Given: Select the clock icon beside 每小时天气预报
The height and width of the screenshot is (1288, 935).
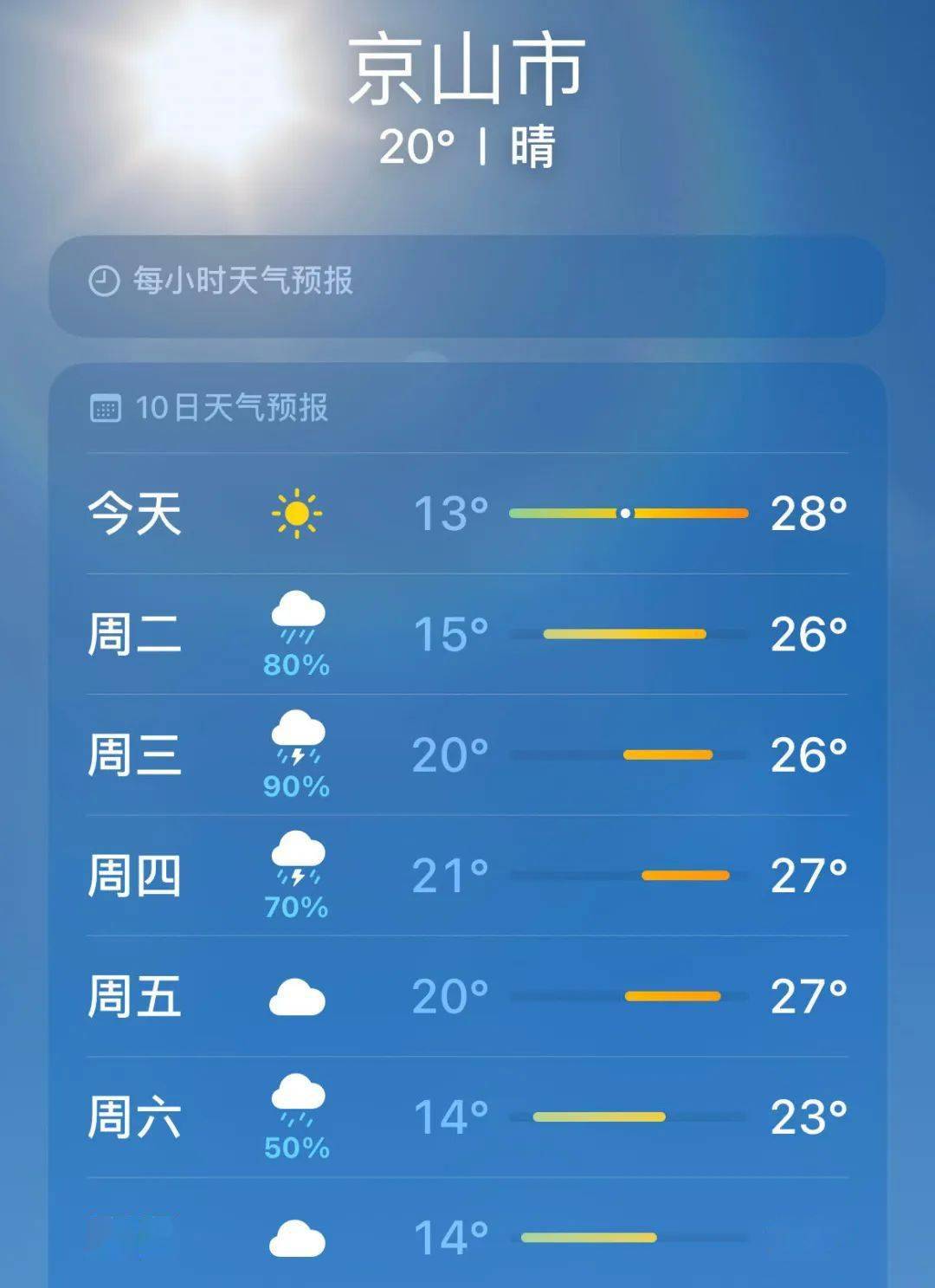Looking at the screenshot, I should (105, 280).
